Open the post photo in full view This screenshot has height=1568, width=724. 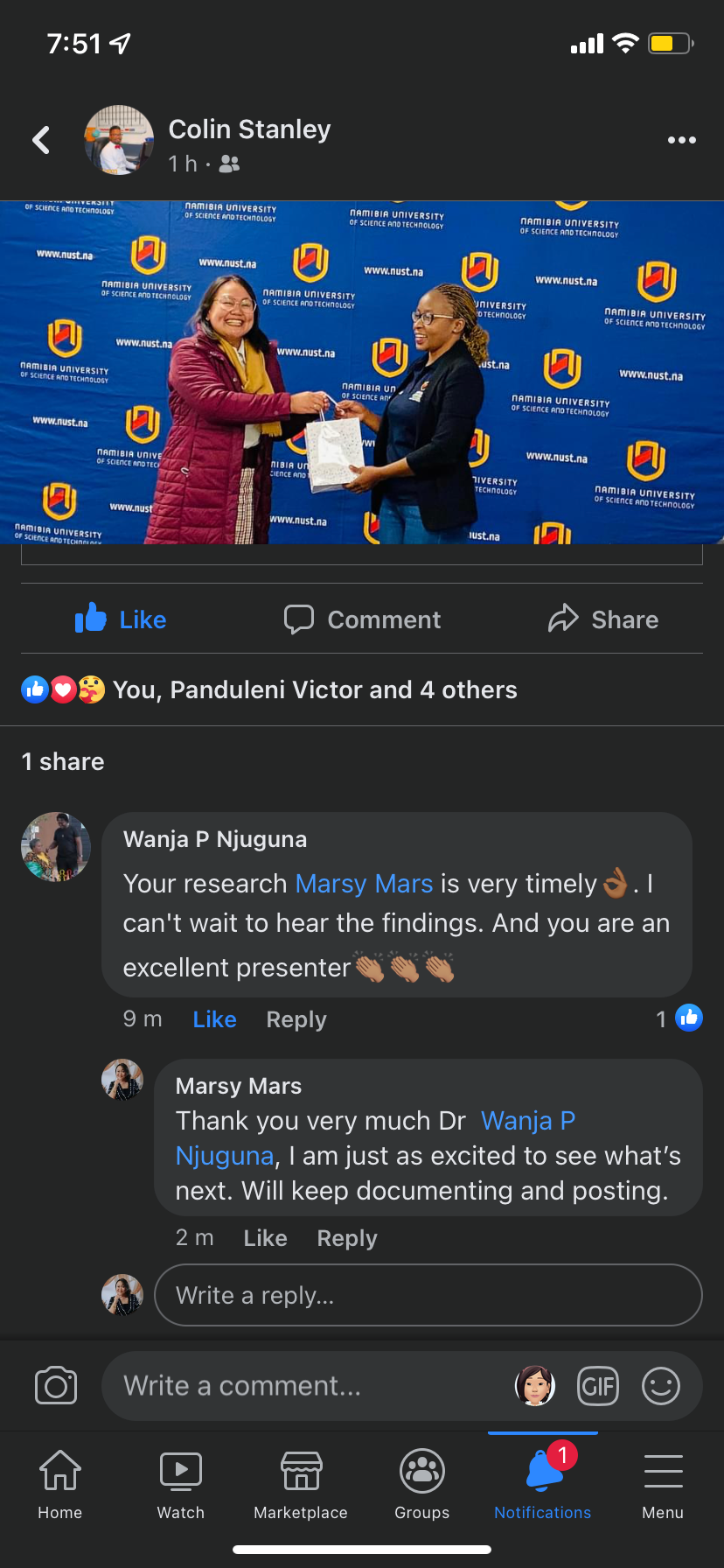click(x=362, y=372)
